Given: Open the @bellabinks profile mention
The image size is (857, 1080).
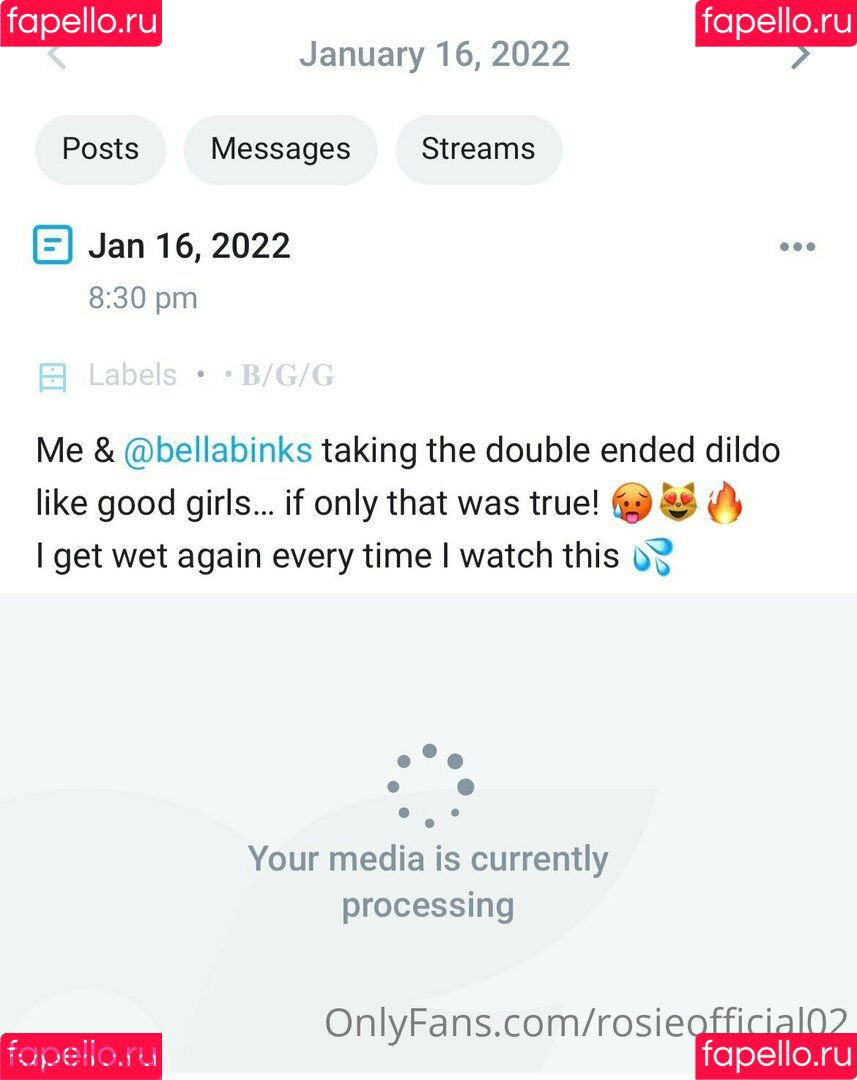Looking at the screenshot, I should [218, 450].
